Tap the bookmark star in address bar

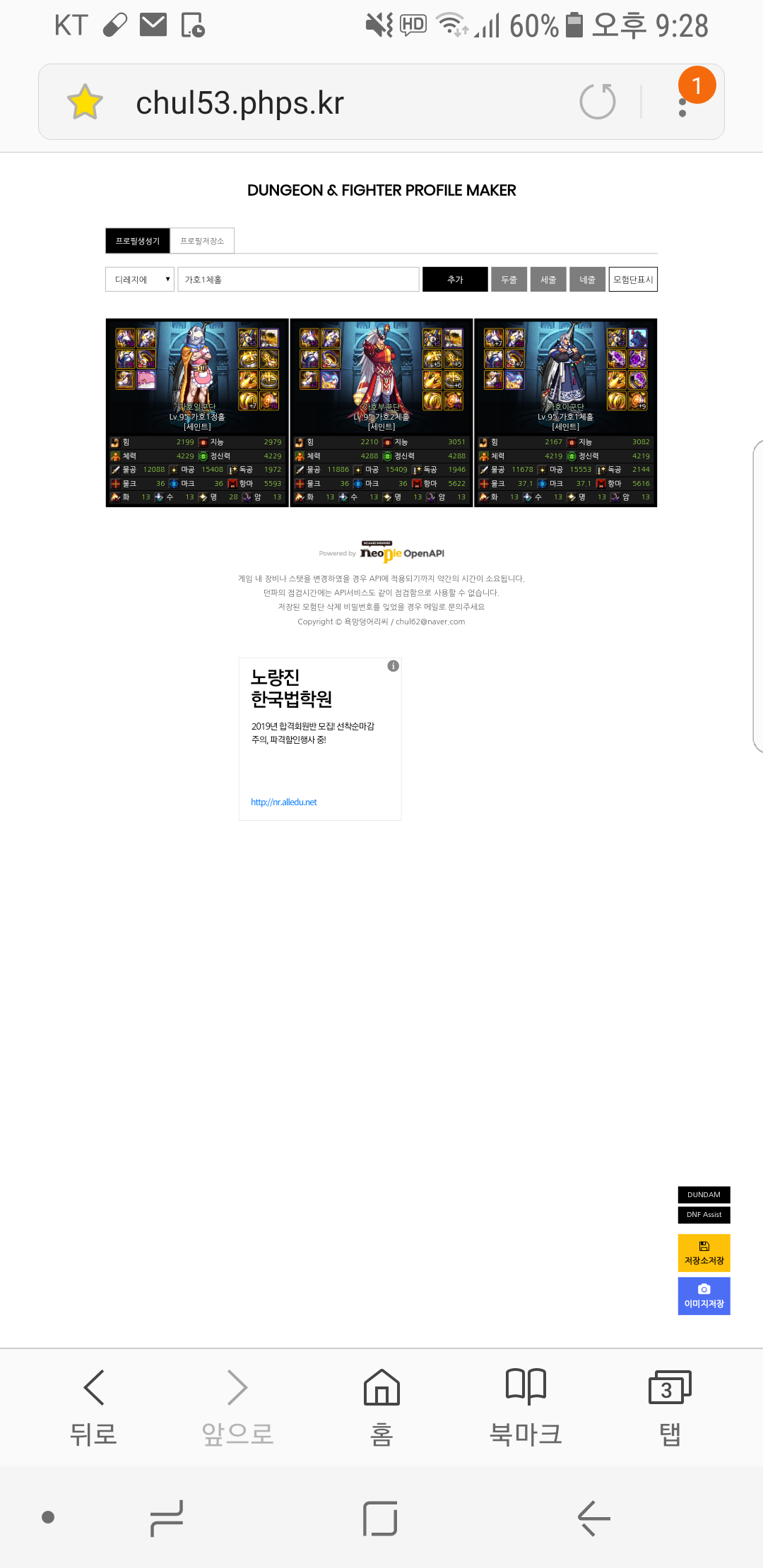85,102
